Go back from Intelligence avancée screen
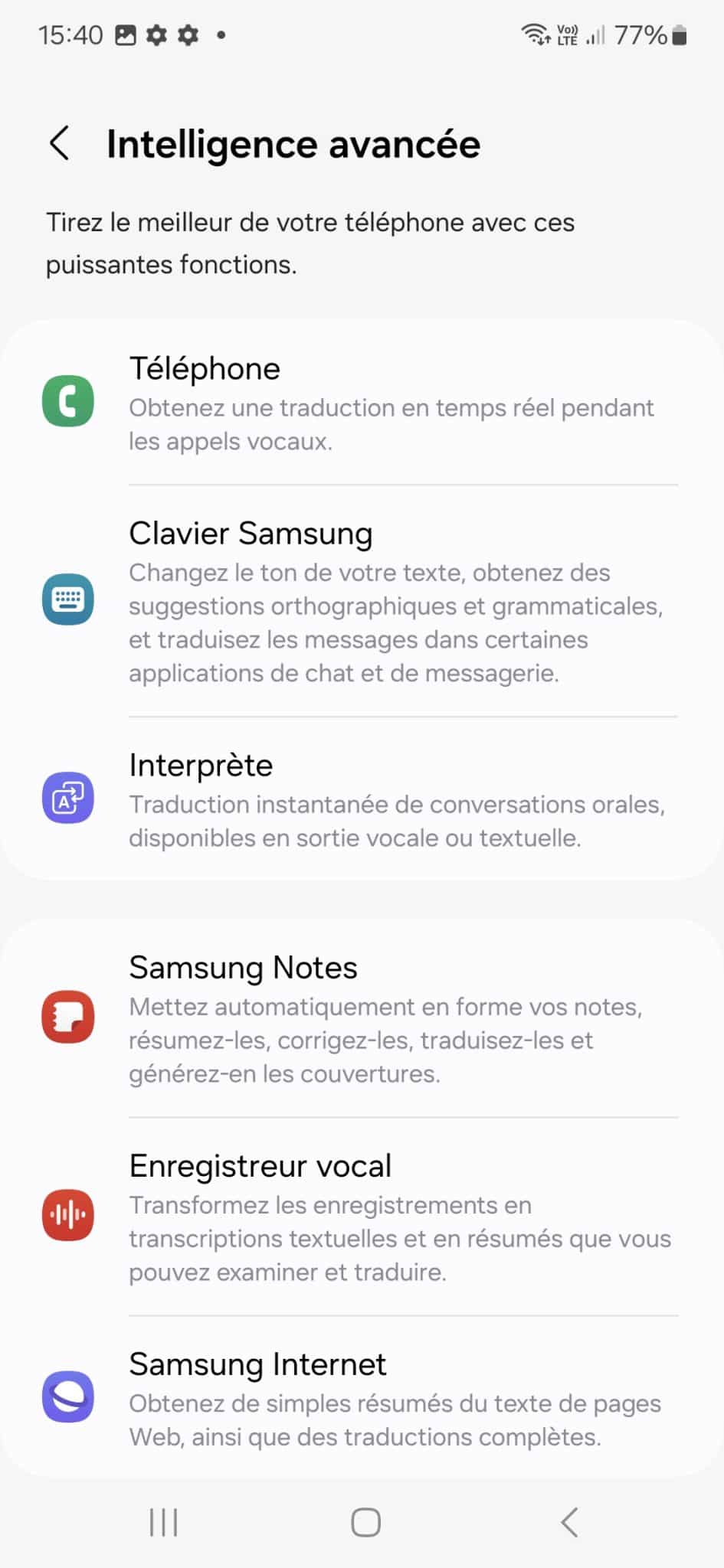The width and height of the screenshot is (724, 1568). pyautogui.click(x=60, y=143)
